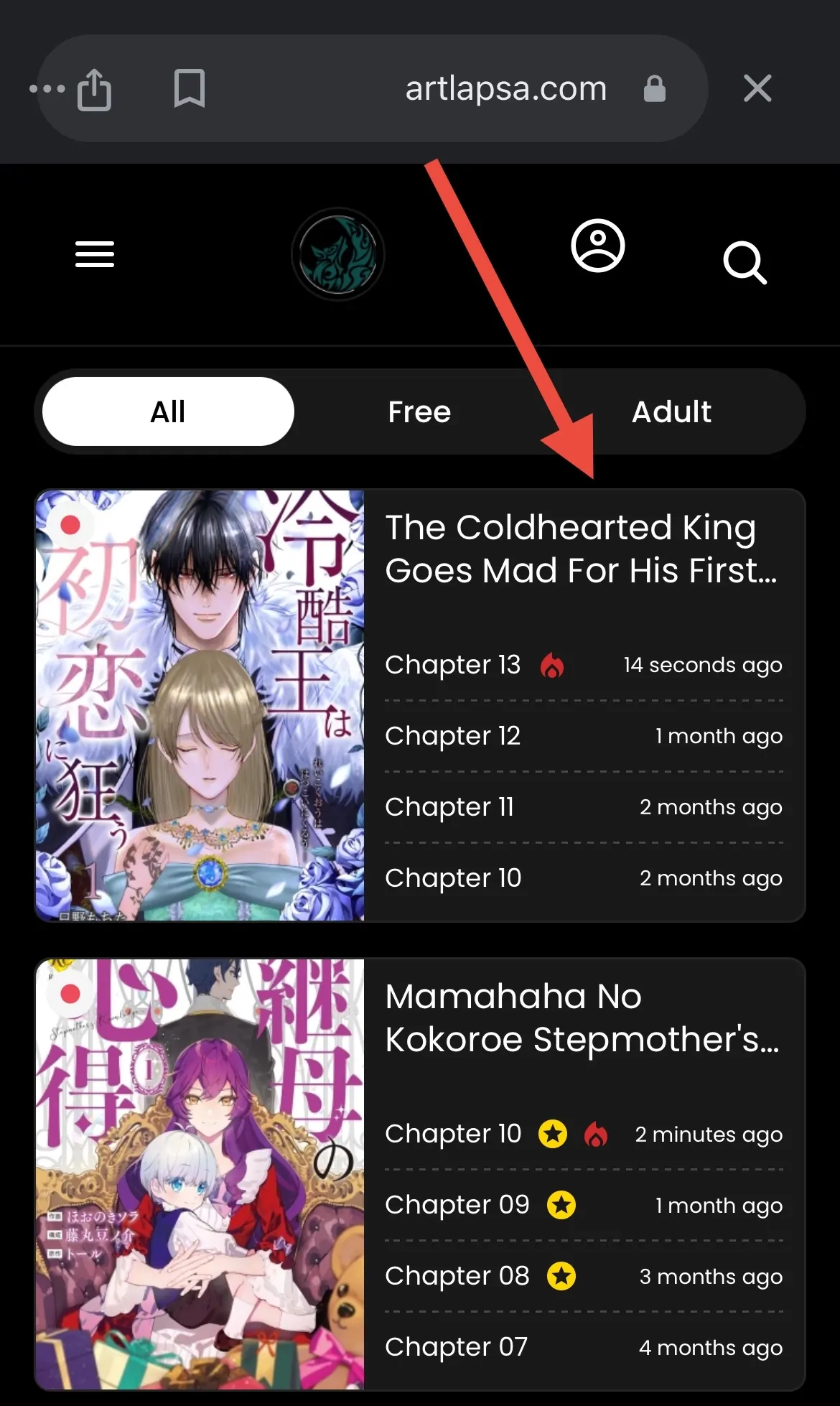Open the hamburger menu

pyautogui.click(x=95, y=254)
